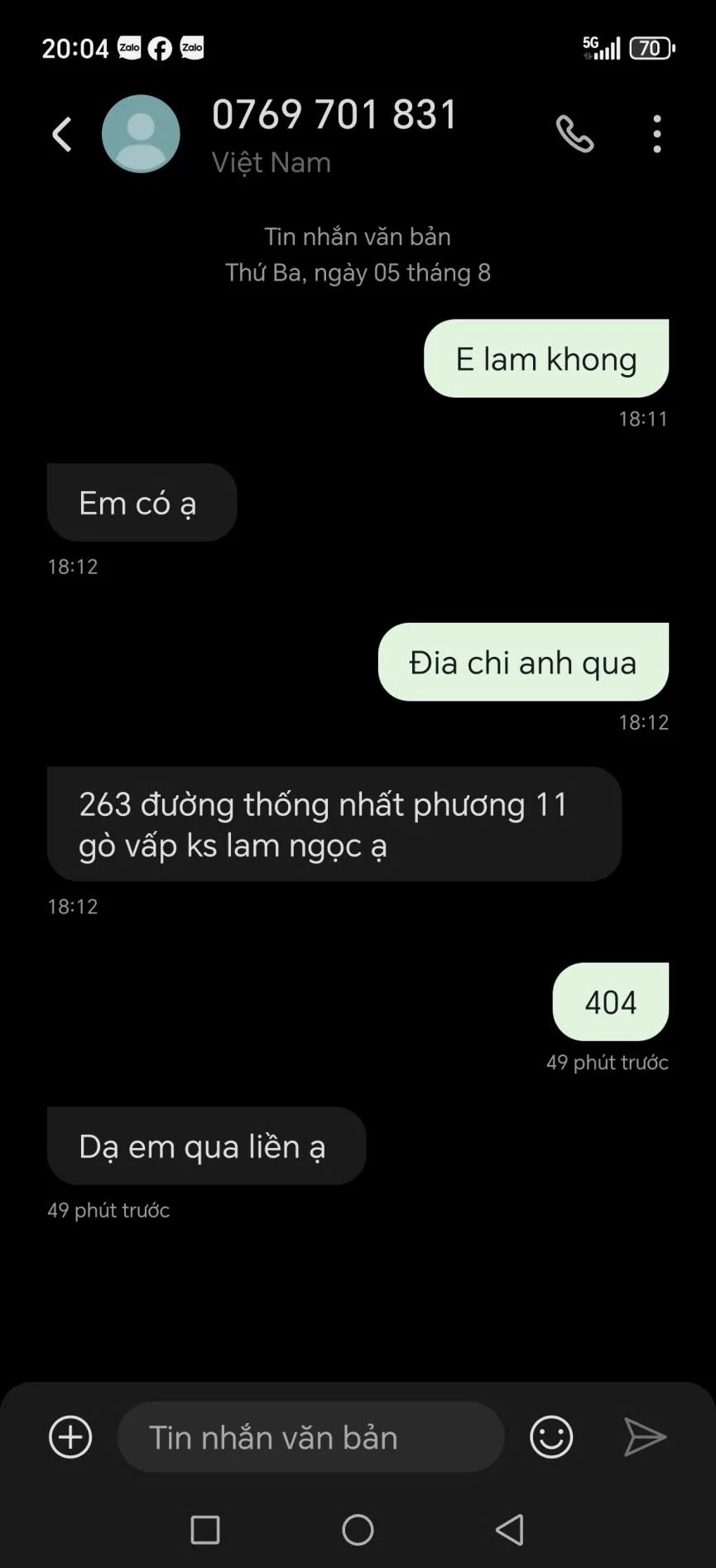This screenshot has height=1568, width=716.
Task: Tap the plus icon to add an attachment
Action: click(x=70, y=1437)
